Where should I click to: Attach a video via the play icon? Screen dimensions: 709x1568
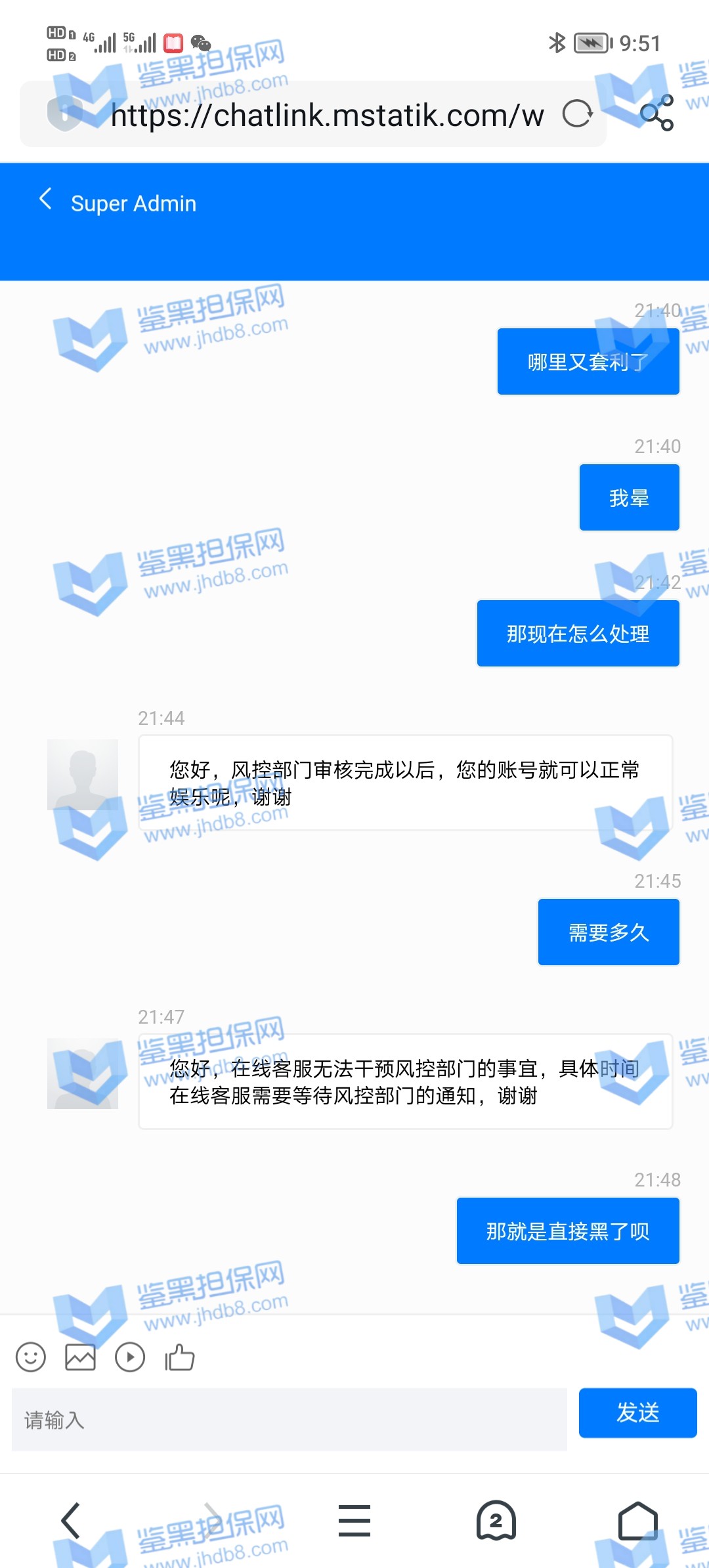[x=130, y=1357]
